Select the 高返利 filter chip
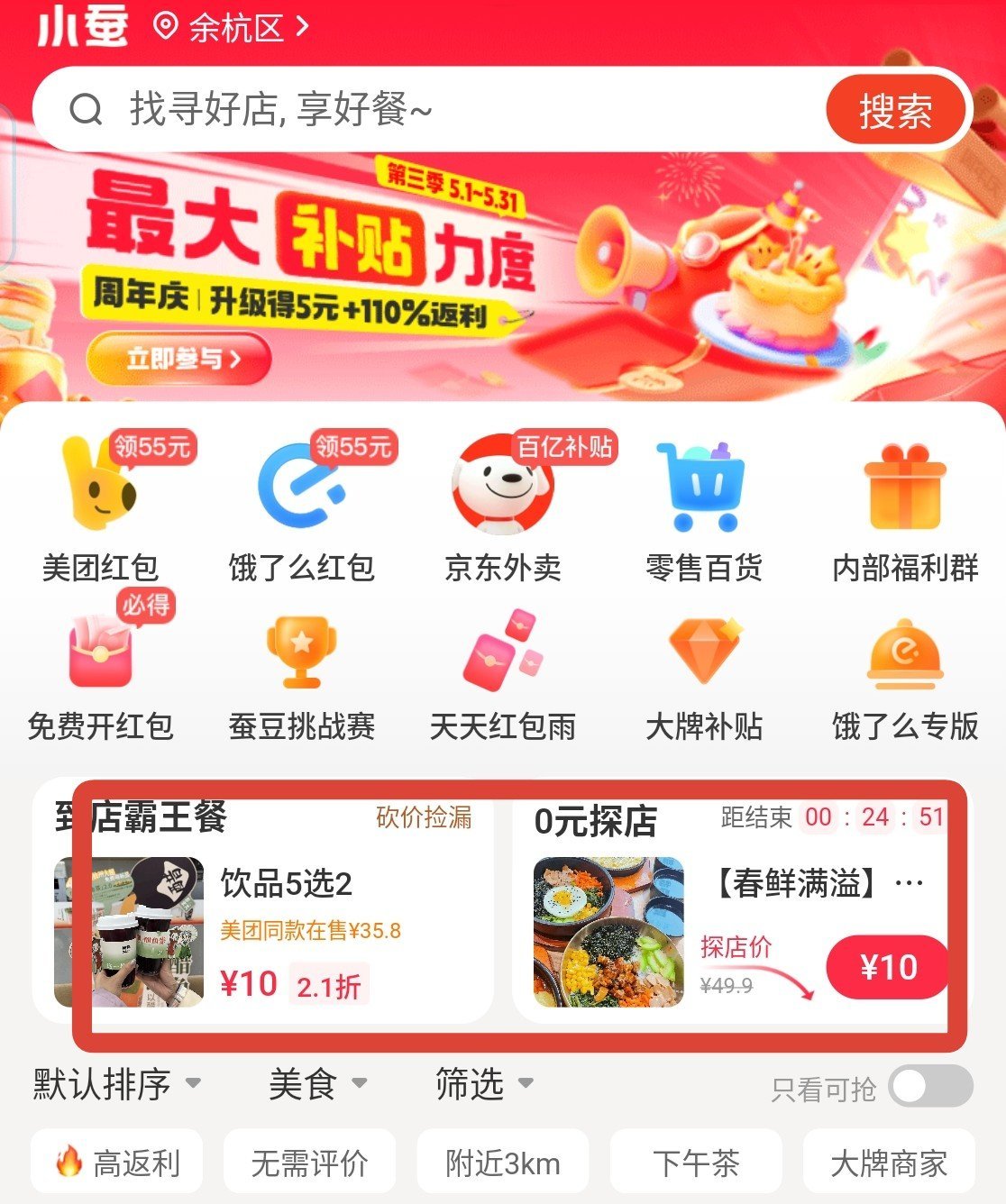Screen dimensions: 1006x1204 (x=117, y=1163)
